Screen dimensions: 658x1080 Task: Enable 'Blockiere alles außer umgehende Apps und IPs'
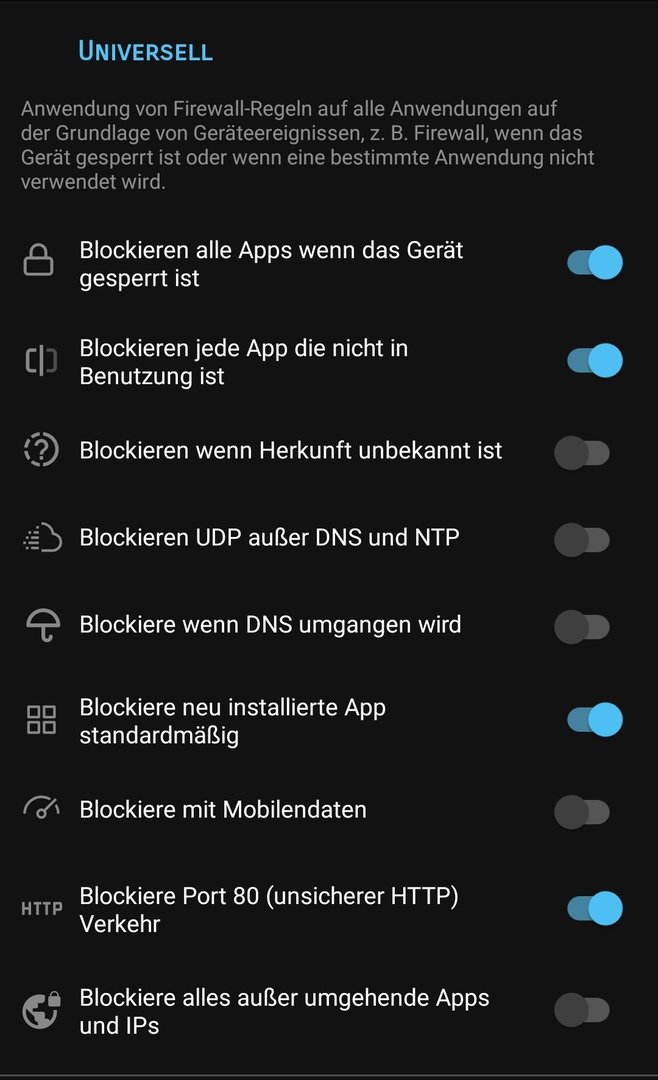point(582,1010)
